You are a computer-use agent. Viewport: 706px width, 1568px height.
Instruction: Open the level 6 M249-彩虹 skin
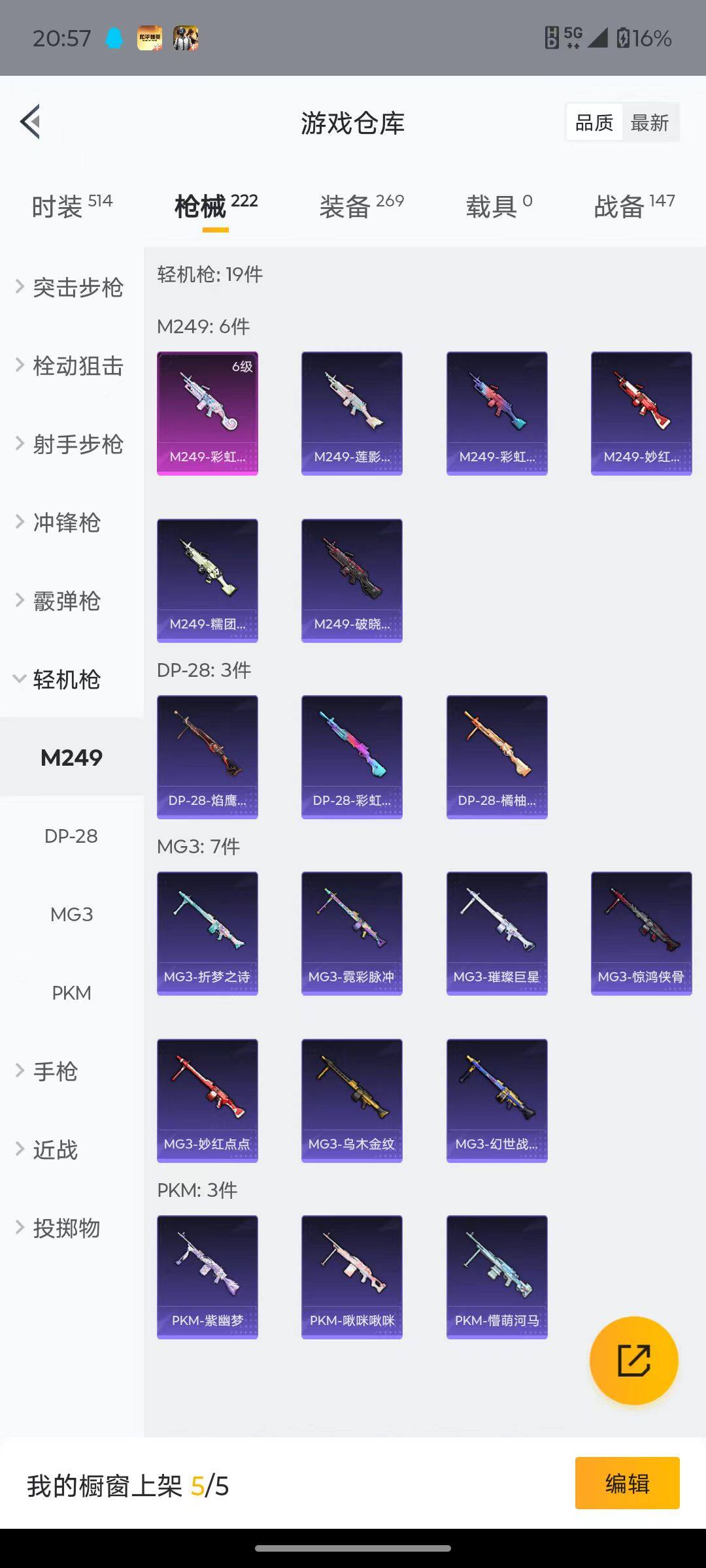(x=207, y=413)
